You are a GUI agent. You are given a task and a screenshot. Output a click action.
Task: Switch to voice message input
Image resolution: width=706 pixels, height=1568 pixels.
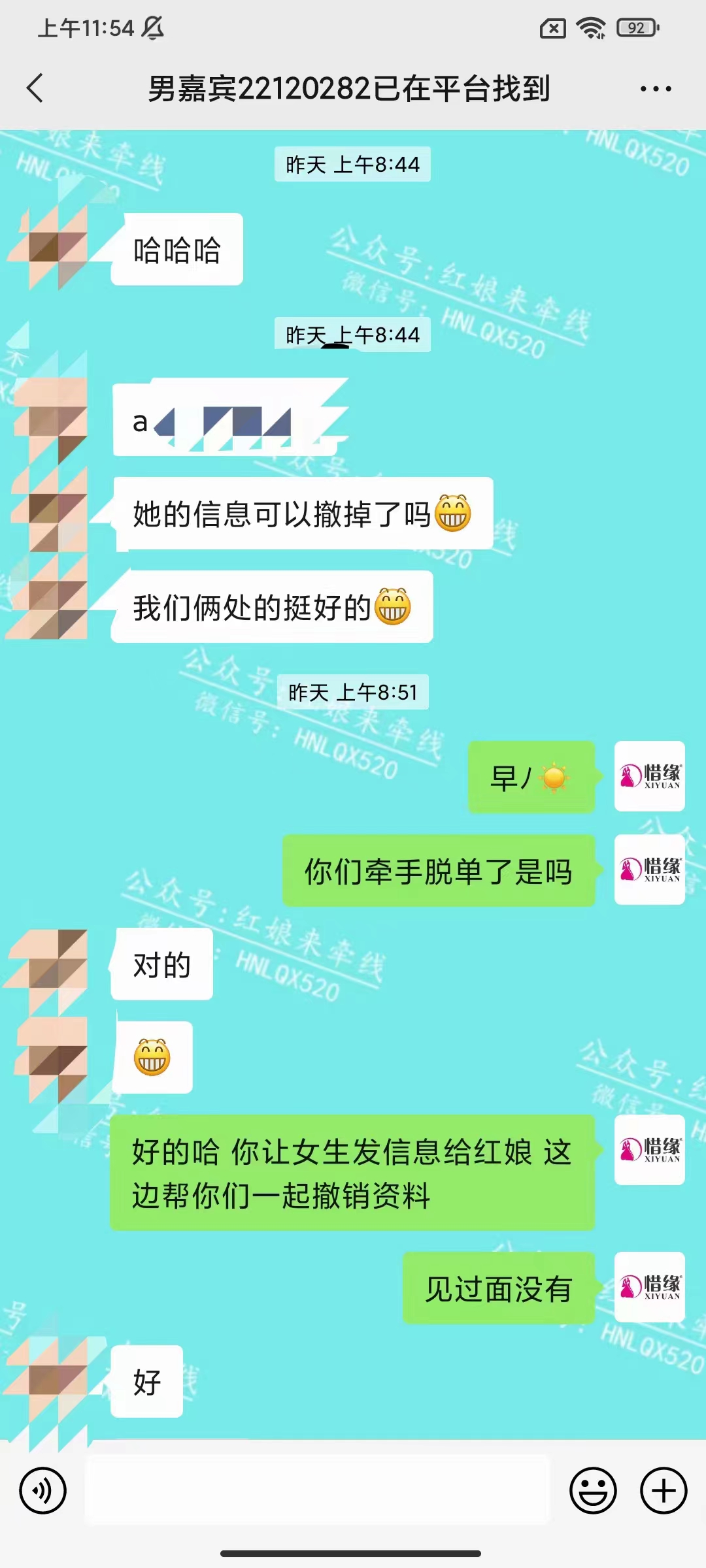pyautogui.click(x=43, y=1490)
